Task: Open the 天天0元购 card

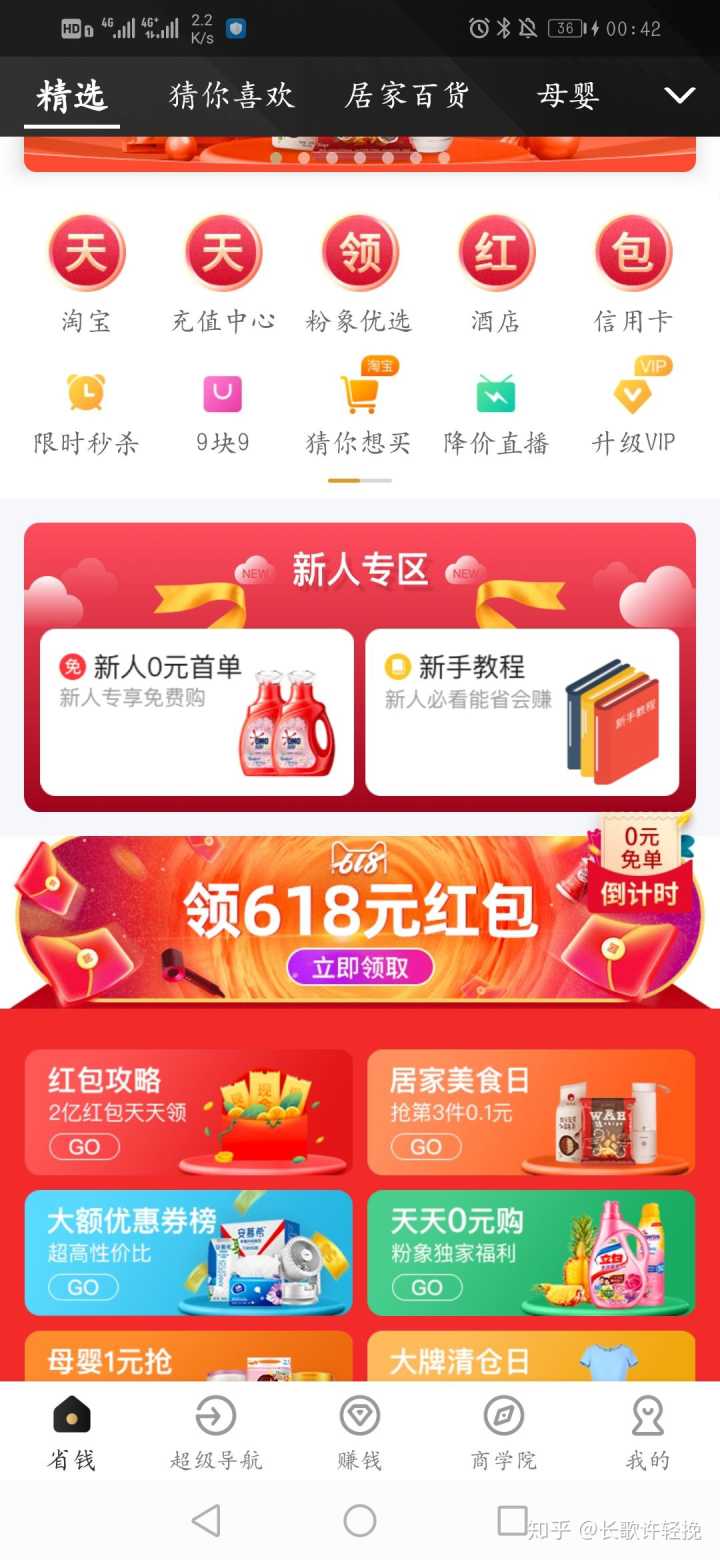Action: 530,1252
